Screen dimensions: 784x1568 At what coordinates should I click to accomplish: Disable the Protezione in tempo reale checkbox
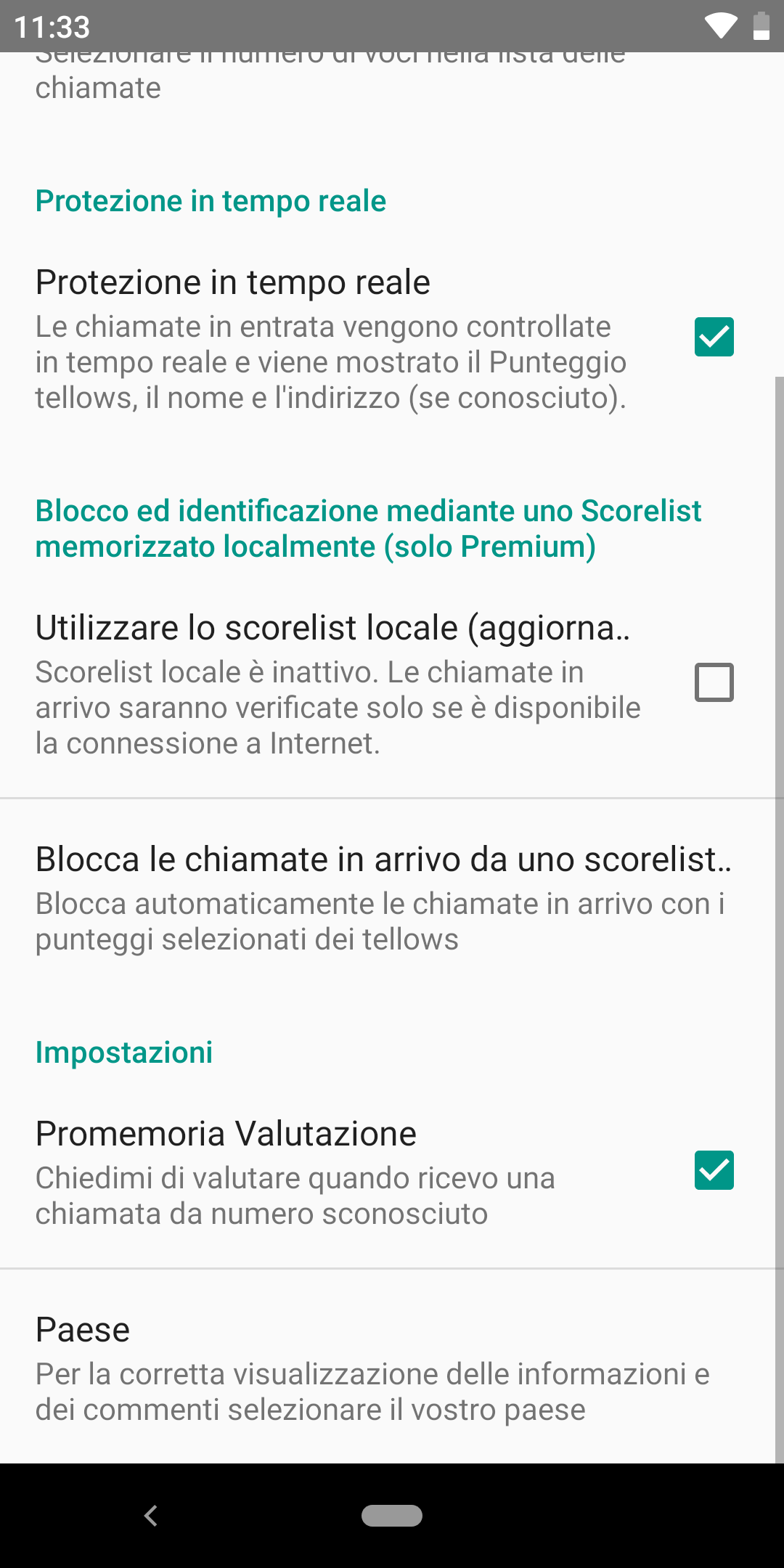(714, 337)
